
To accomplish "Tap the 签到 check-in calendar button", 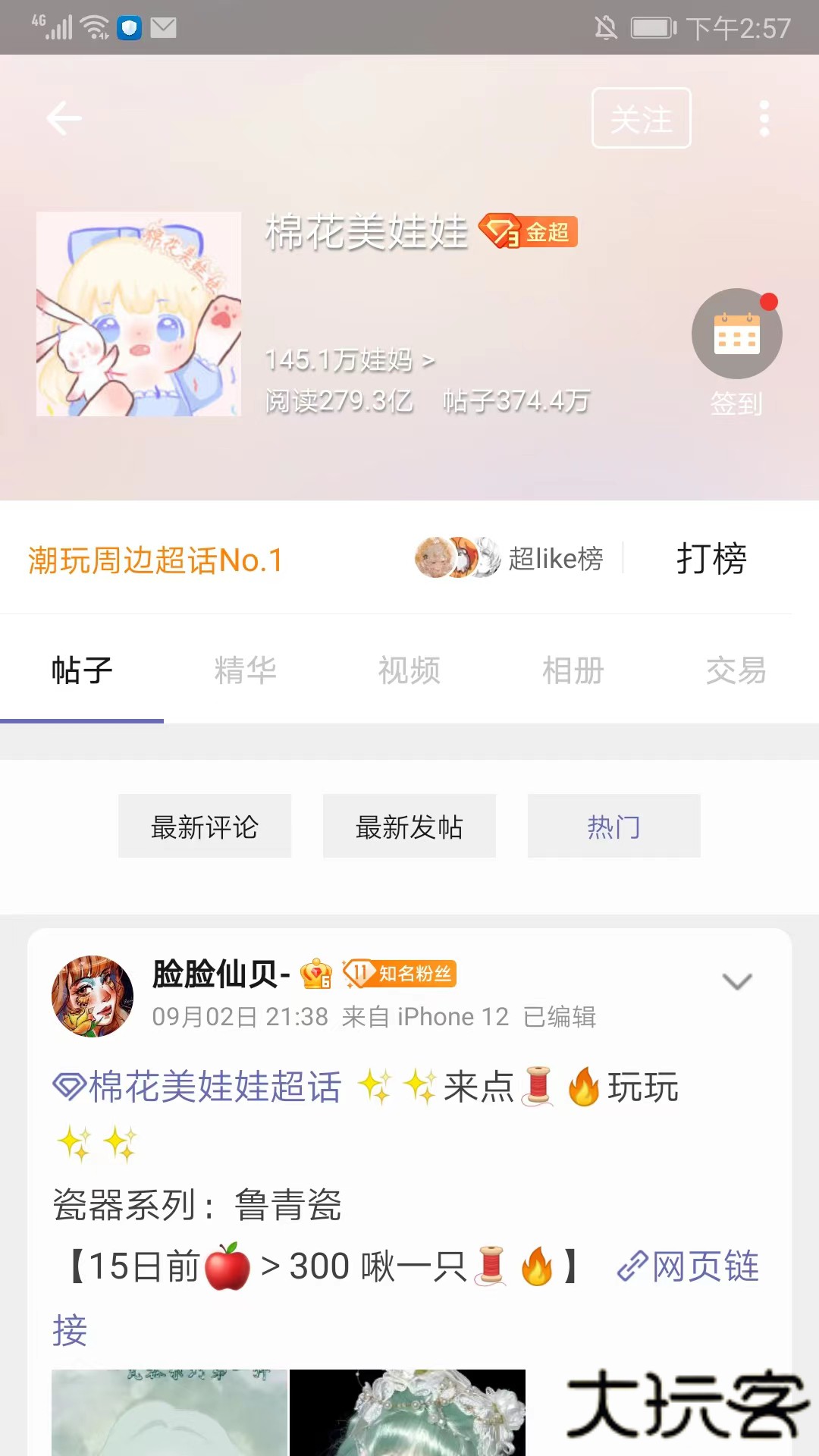I will pos(736,334).
